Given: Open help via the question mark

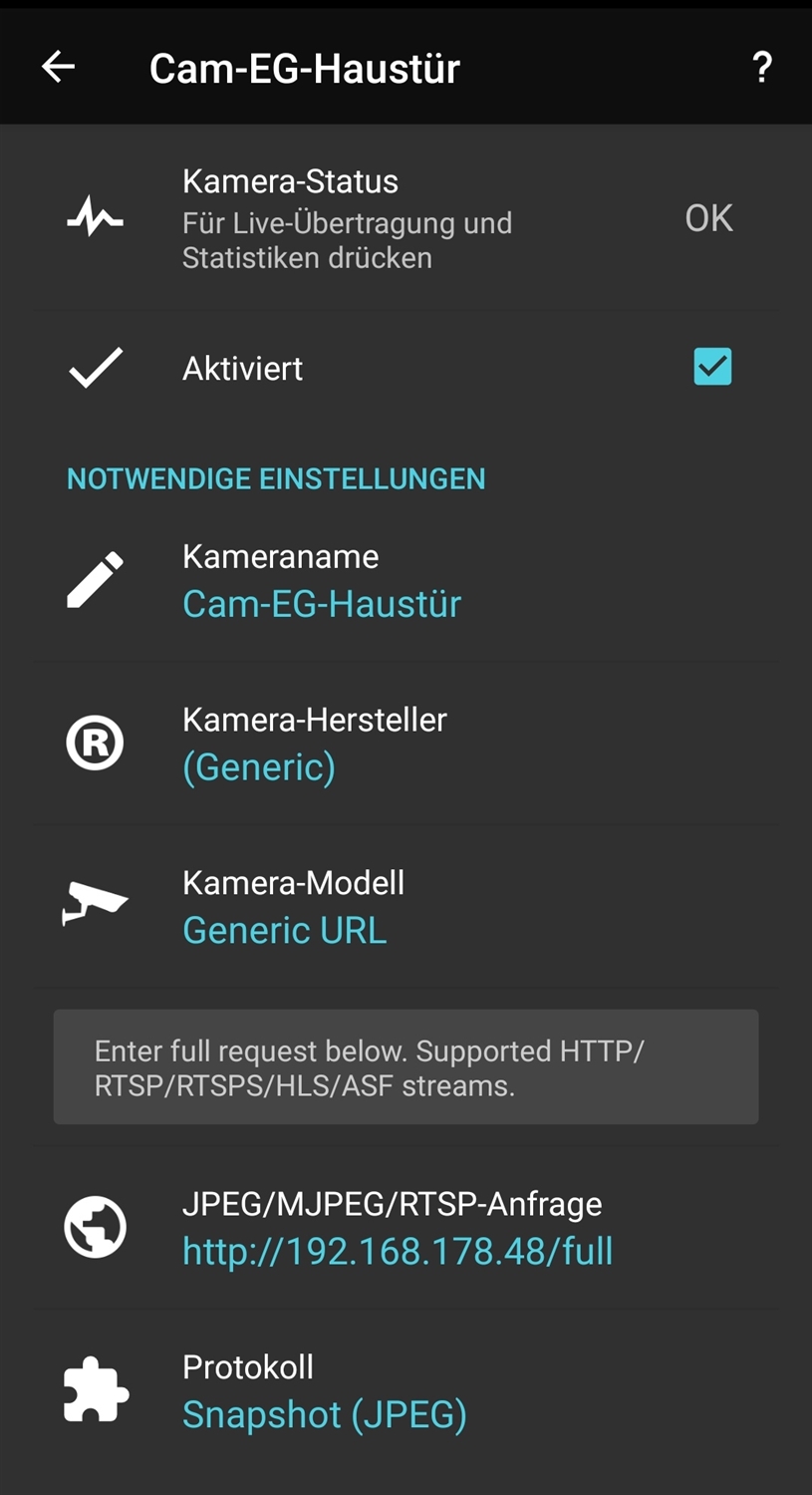Looking at the screenshot, I should click(x=761, y=68).
